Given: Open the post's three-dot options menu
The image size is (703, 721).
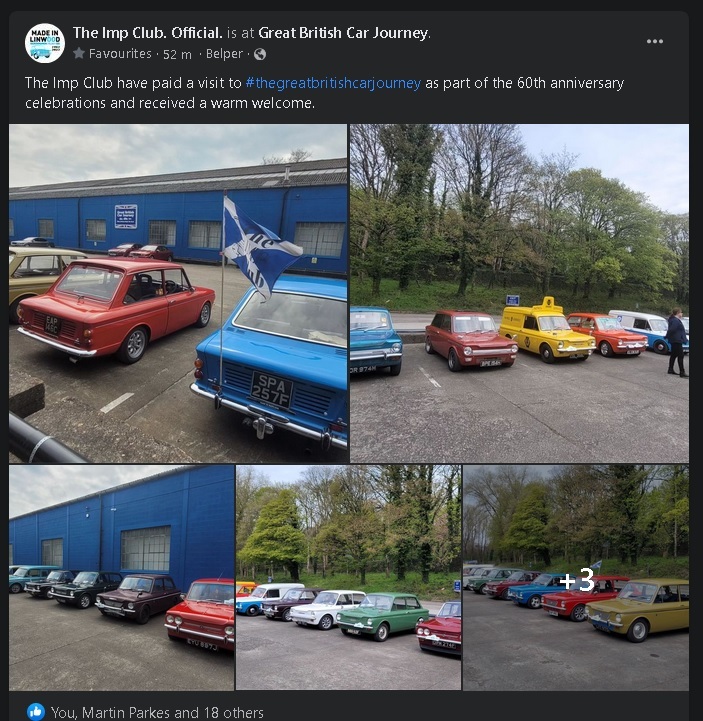Looking at the screenshot, I should 655,41.
